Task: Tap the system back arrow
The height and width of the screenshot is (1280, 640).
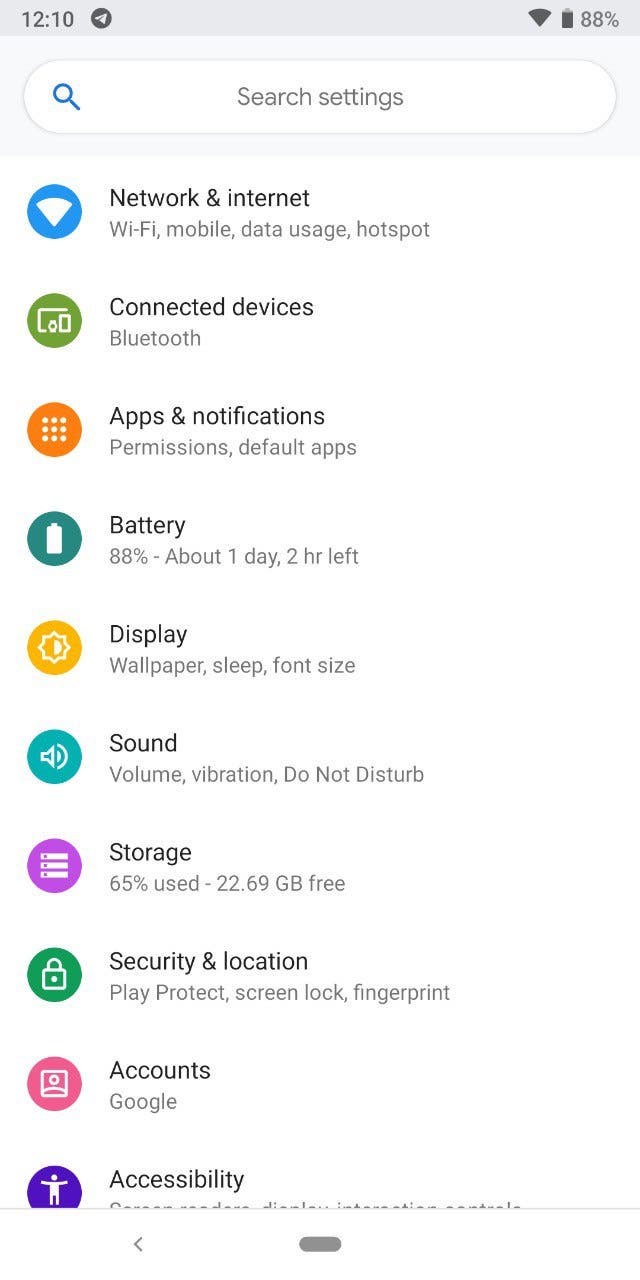Action: [x=138, y=1244]
